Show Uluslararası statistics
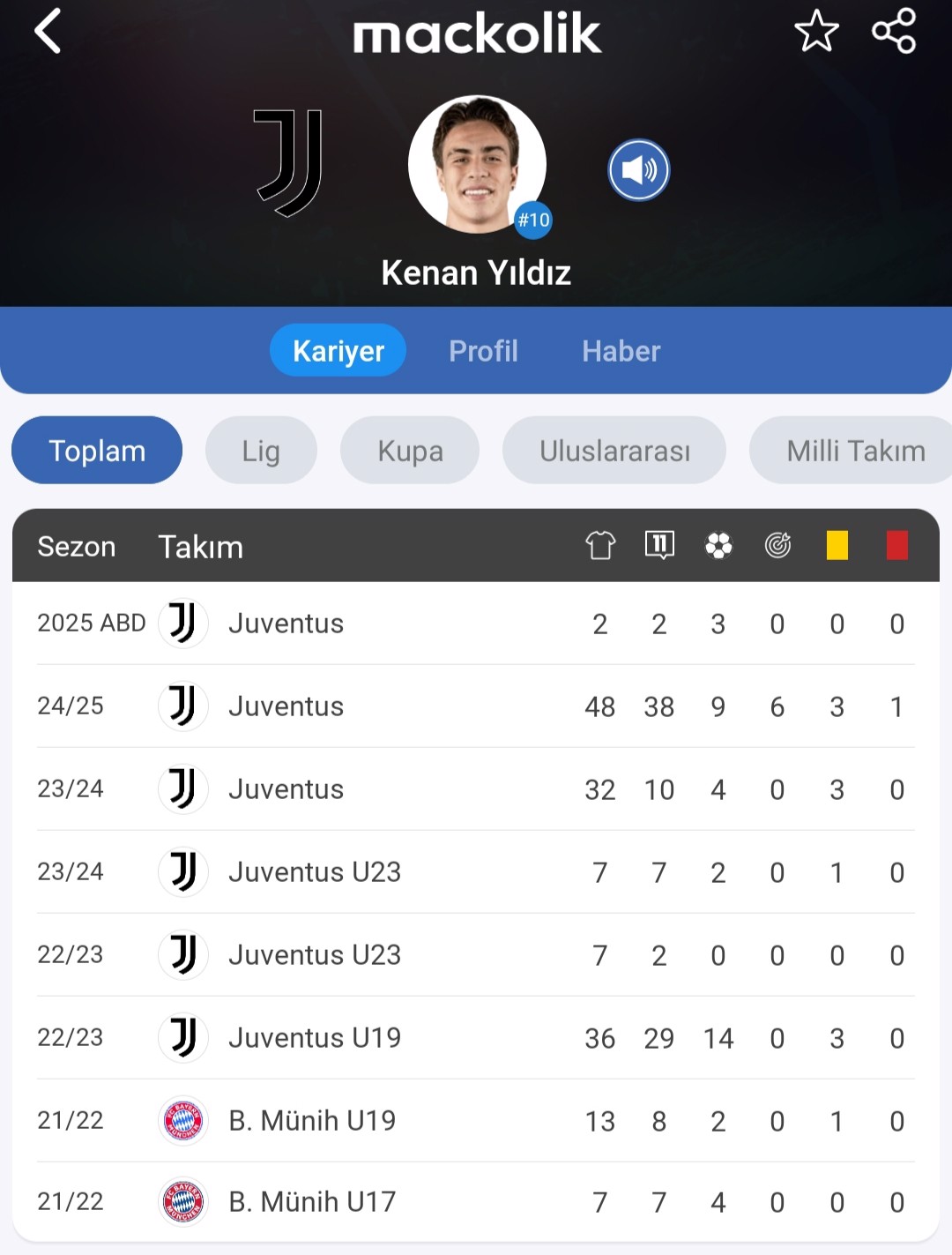 (x=614, y=451)
